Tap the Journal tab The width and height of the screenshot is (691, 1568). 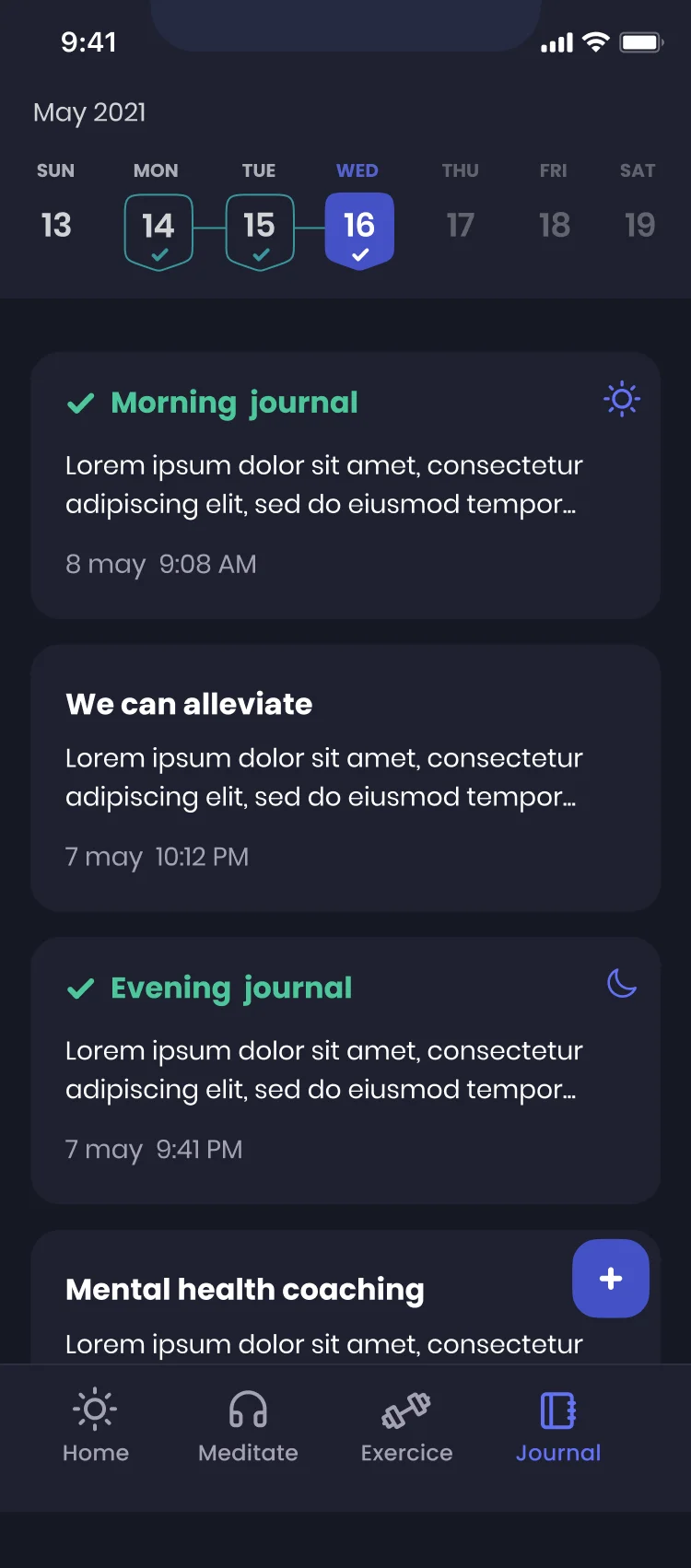point(557,1426)
